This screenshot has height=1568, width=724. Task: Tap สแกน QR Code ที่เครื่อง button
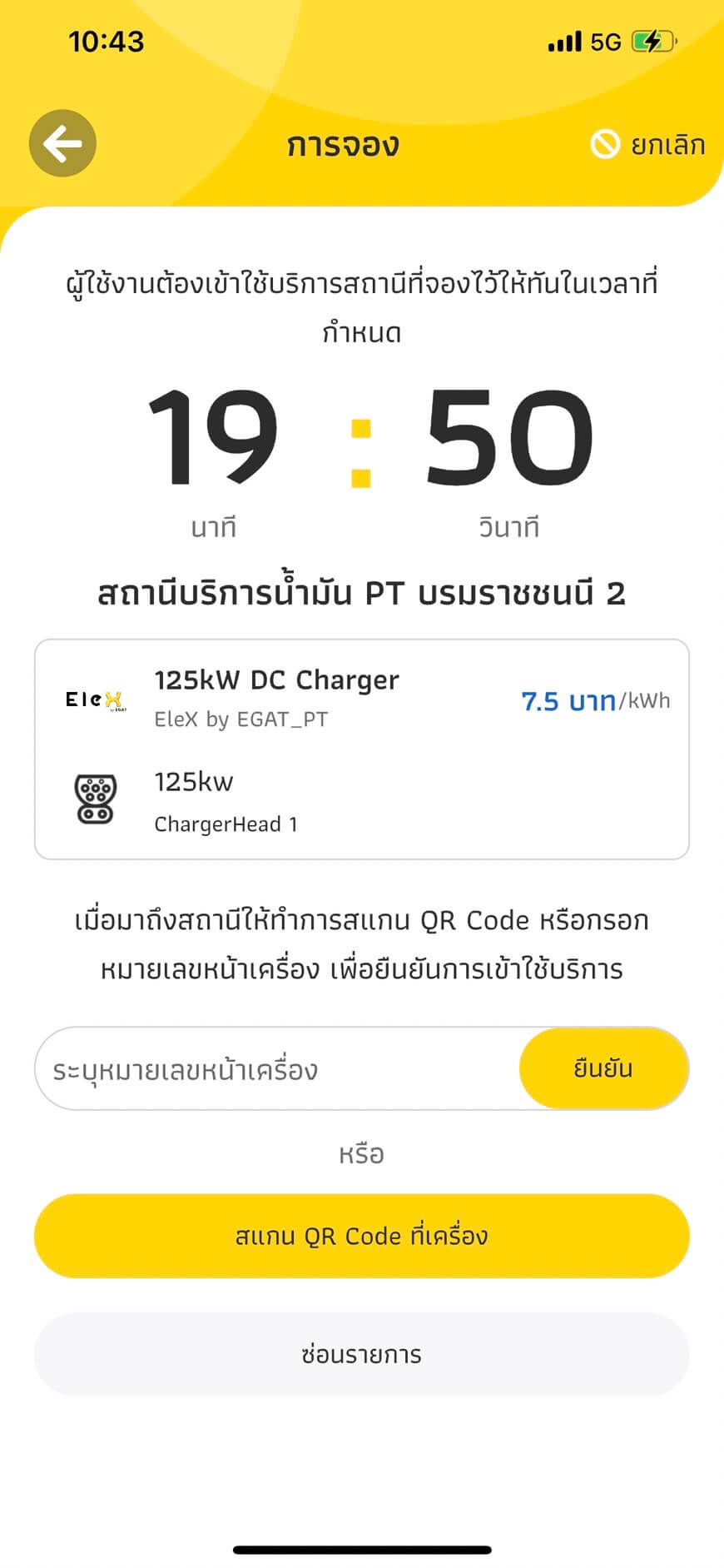362,1236
